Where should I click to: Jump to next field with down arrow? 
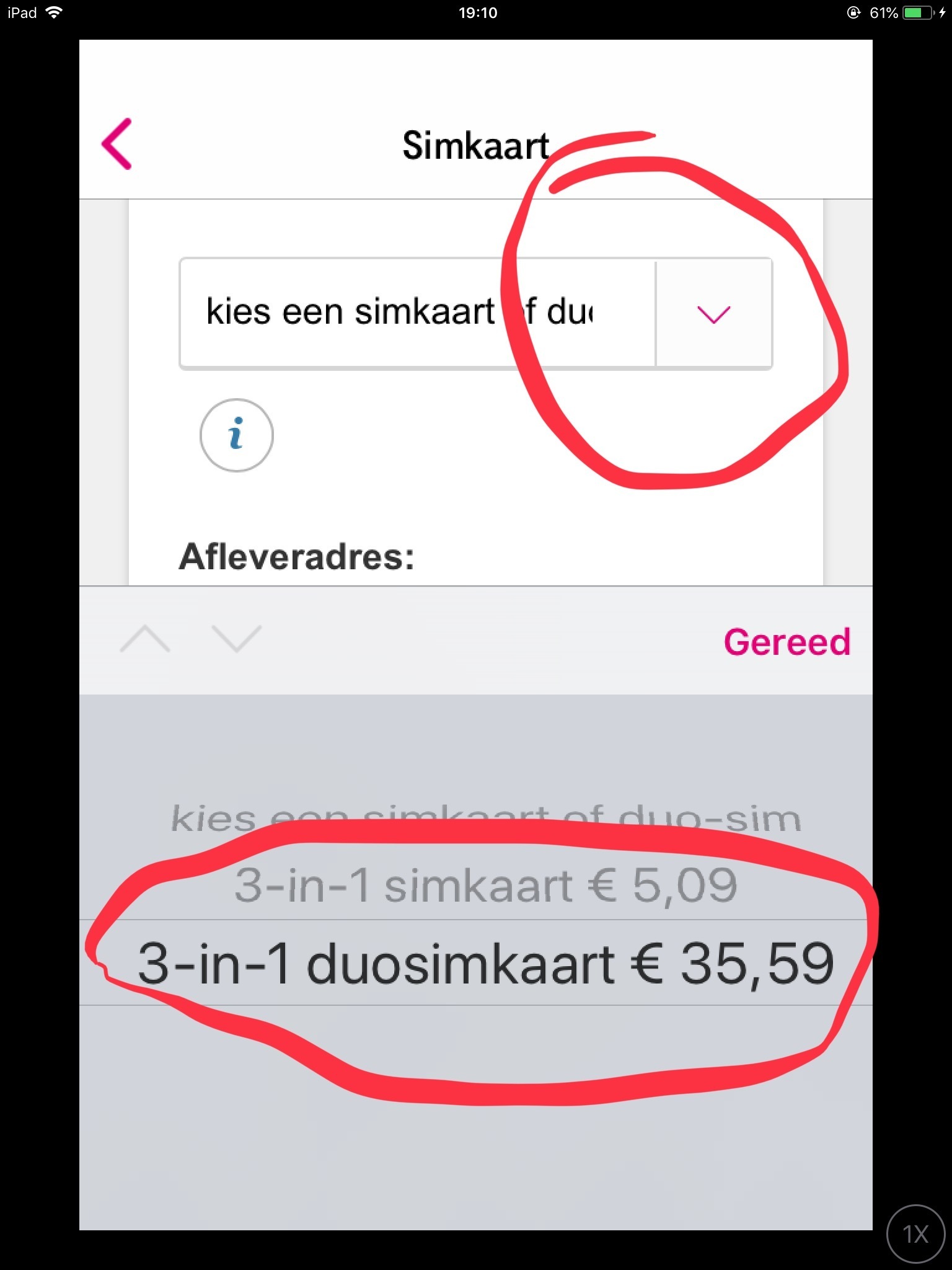[236, 639]
